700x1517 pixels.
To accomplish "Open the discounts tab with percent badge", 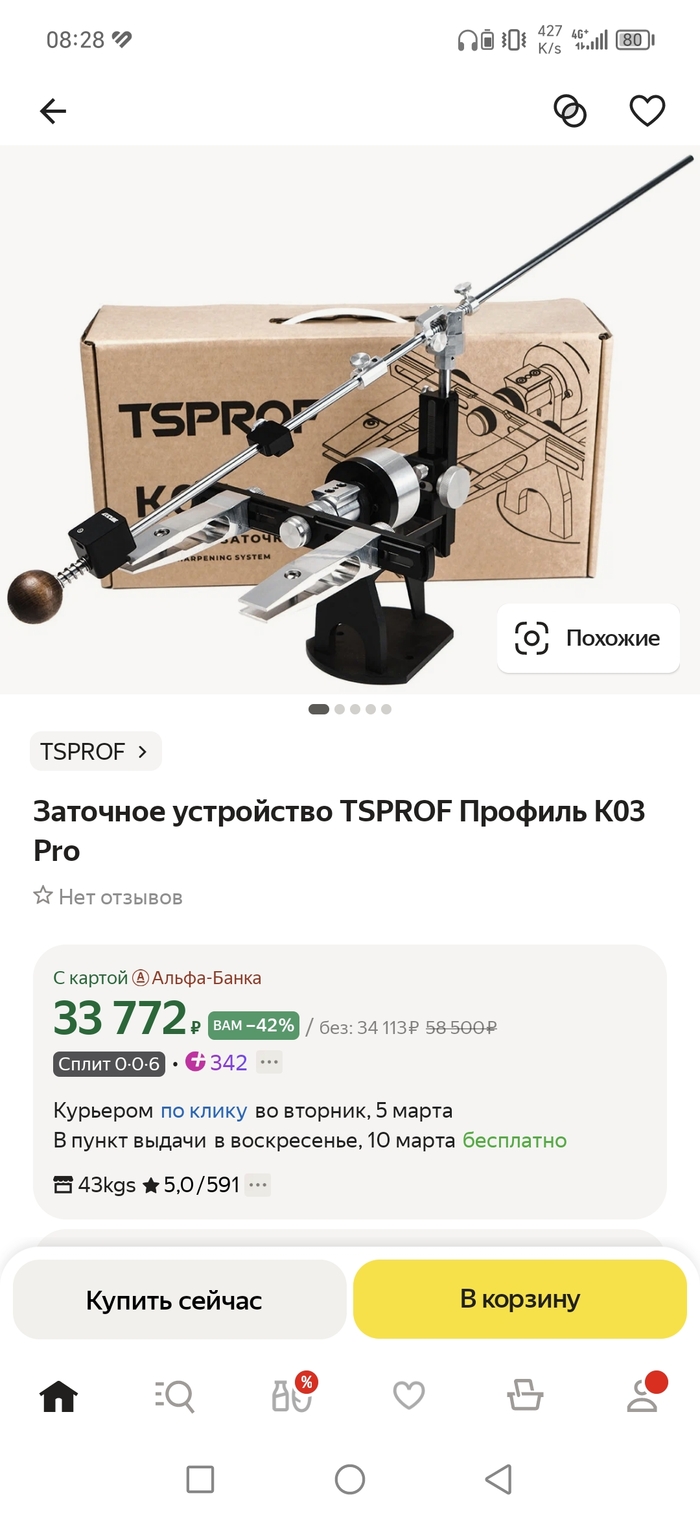I will tap(292, 1395).
